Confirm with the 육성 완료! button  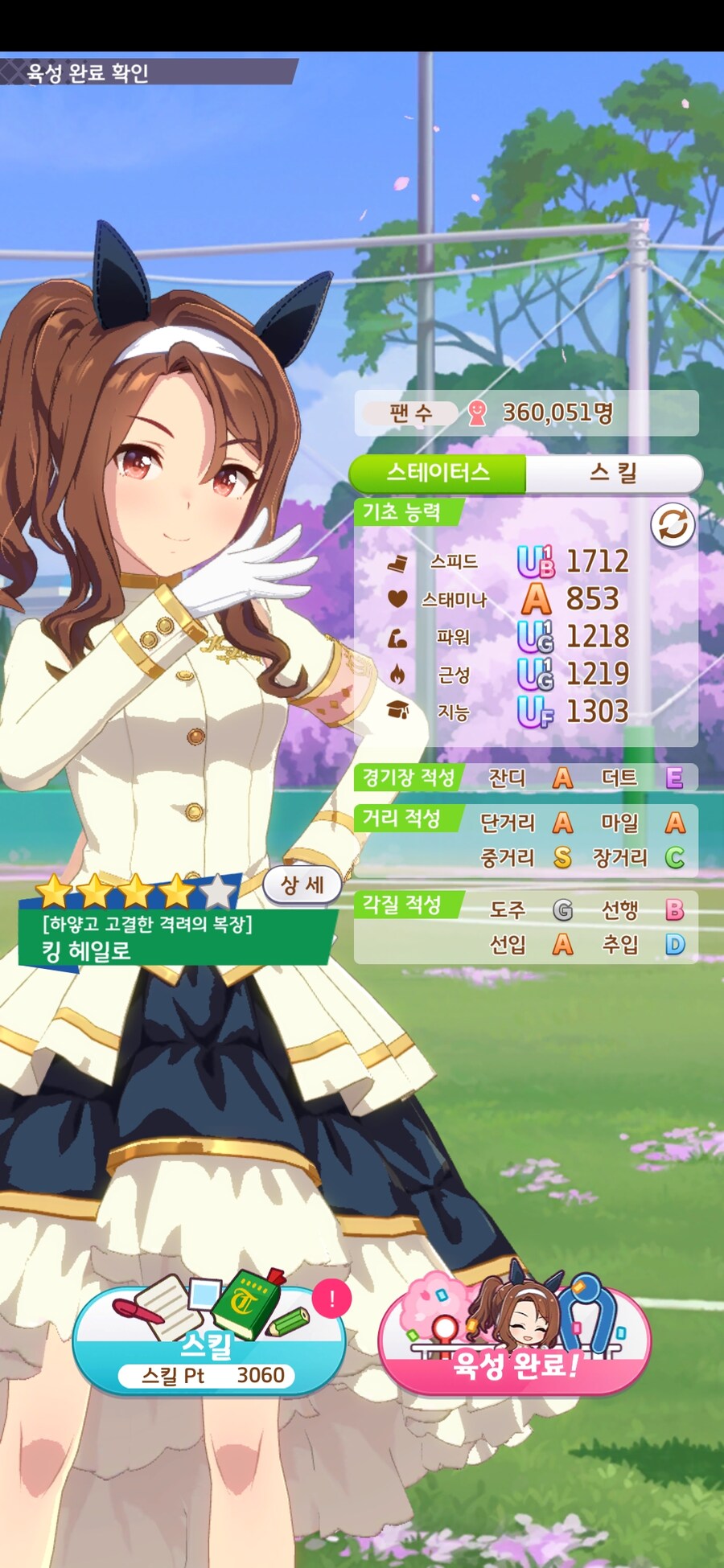515,1344
